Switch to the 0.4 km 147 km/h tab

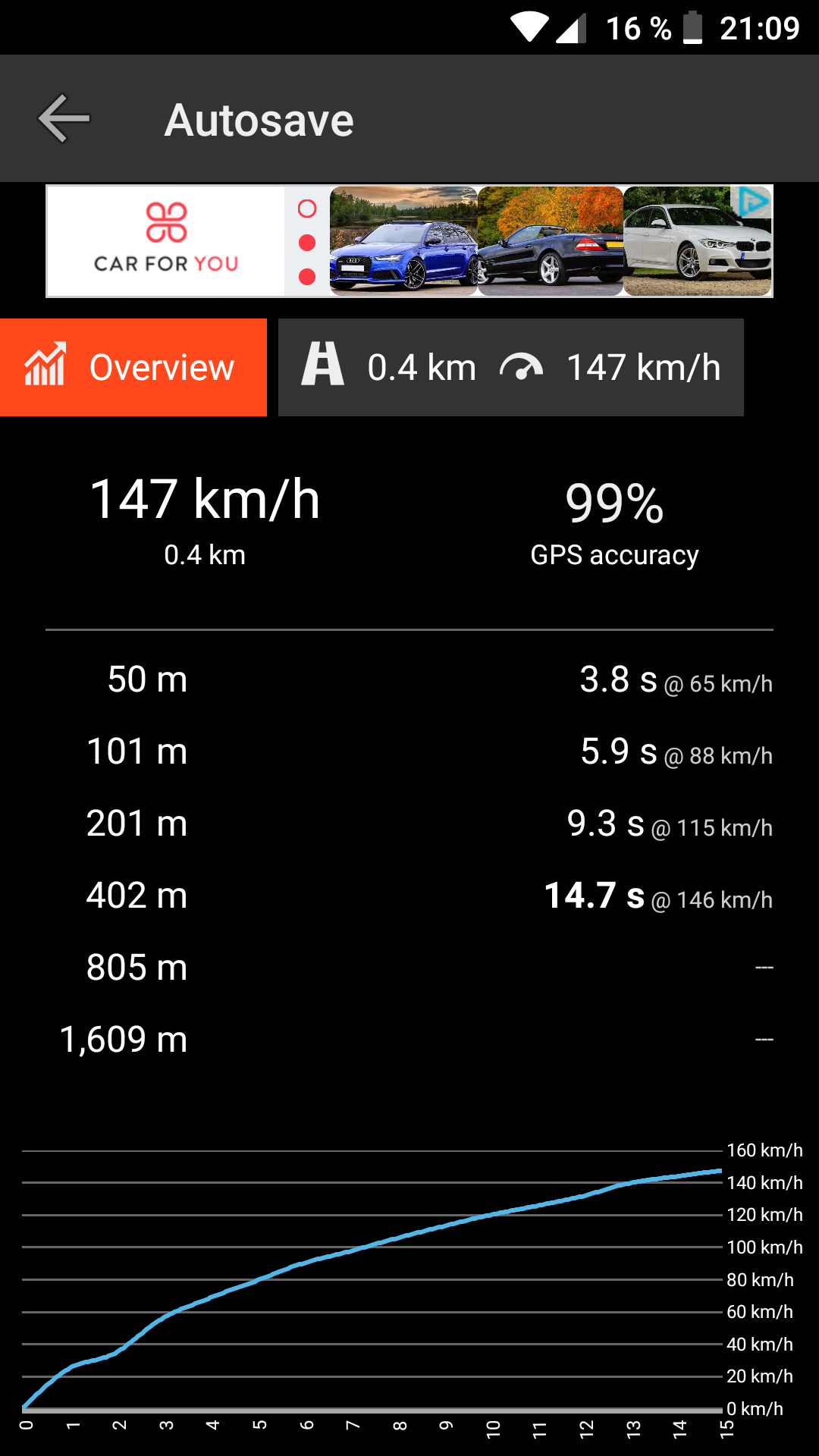[510, 368]
